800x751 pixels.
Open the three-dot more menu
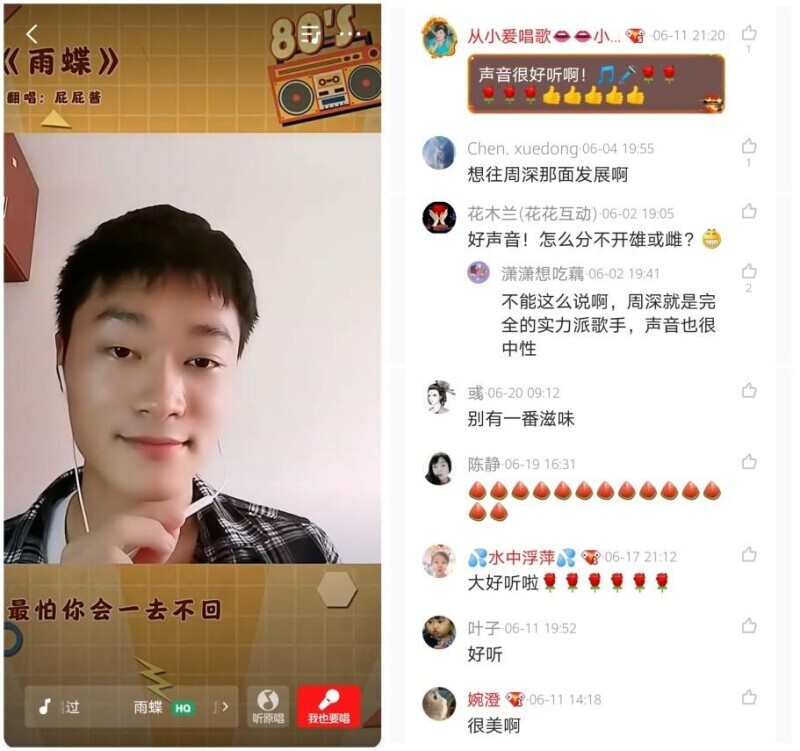click(352, 35)
